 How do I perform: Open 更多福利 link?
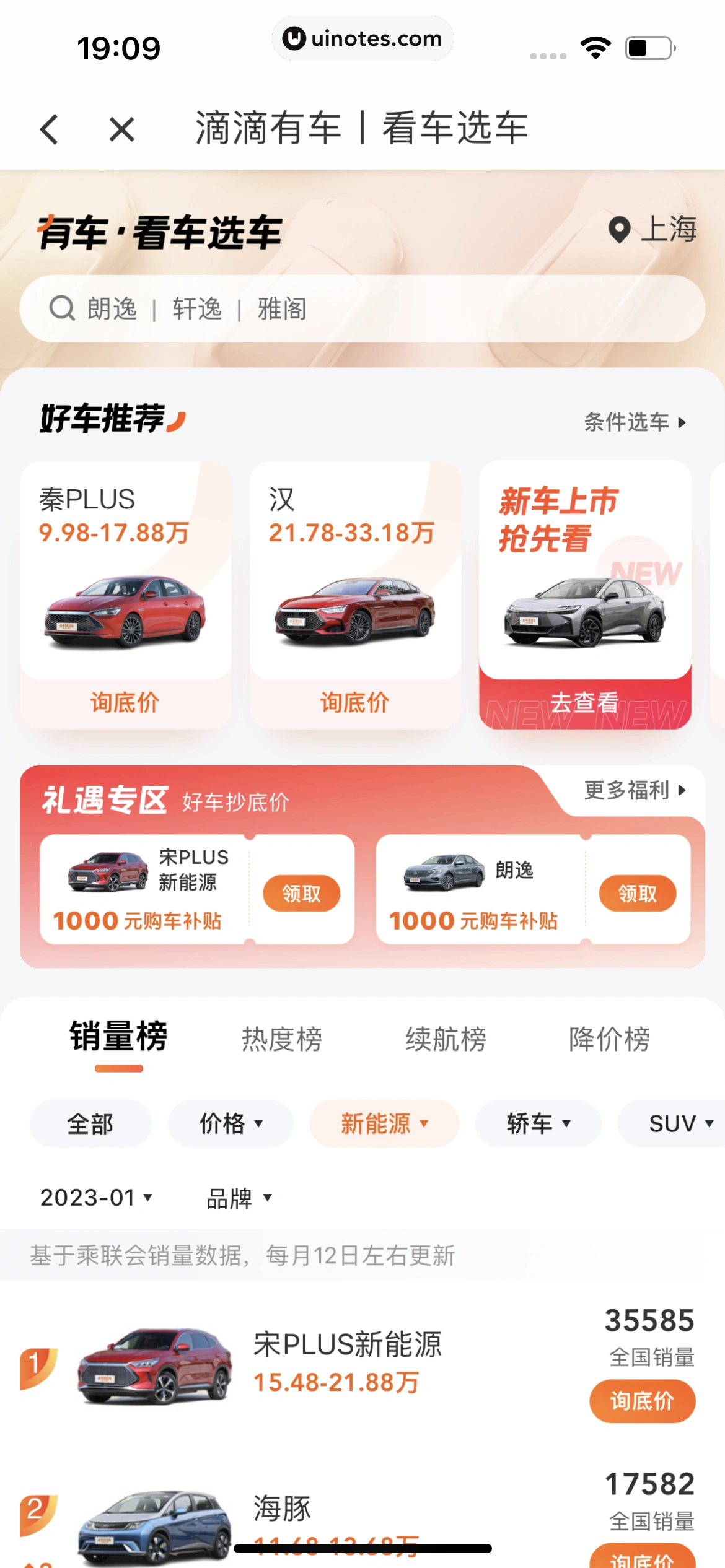click(635, 790)
